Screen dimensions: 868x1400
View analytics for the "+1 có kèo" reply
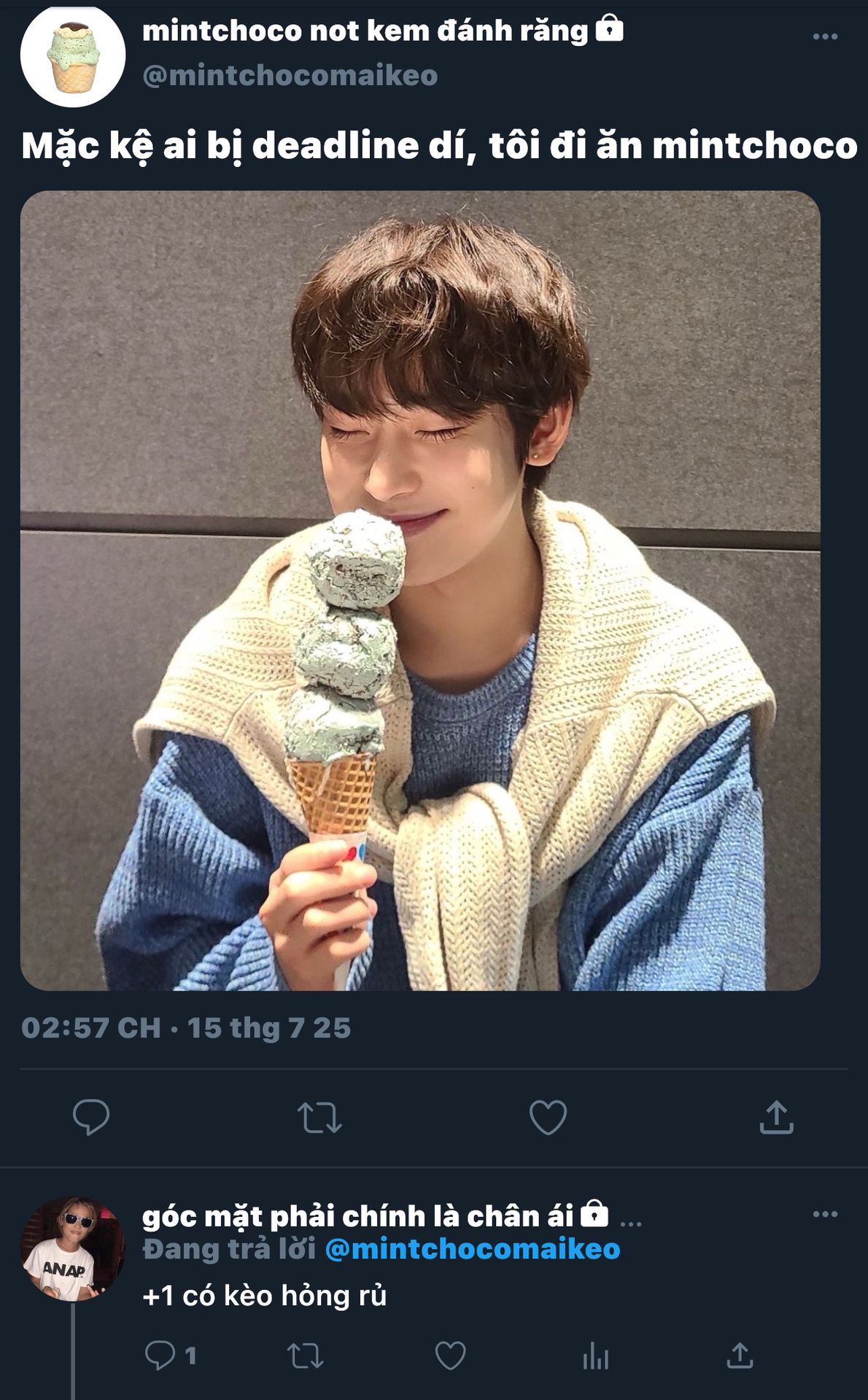(595, 1356)
